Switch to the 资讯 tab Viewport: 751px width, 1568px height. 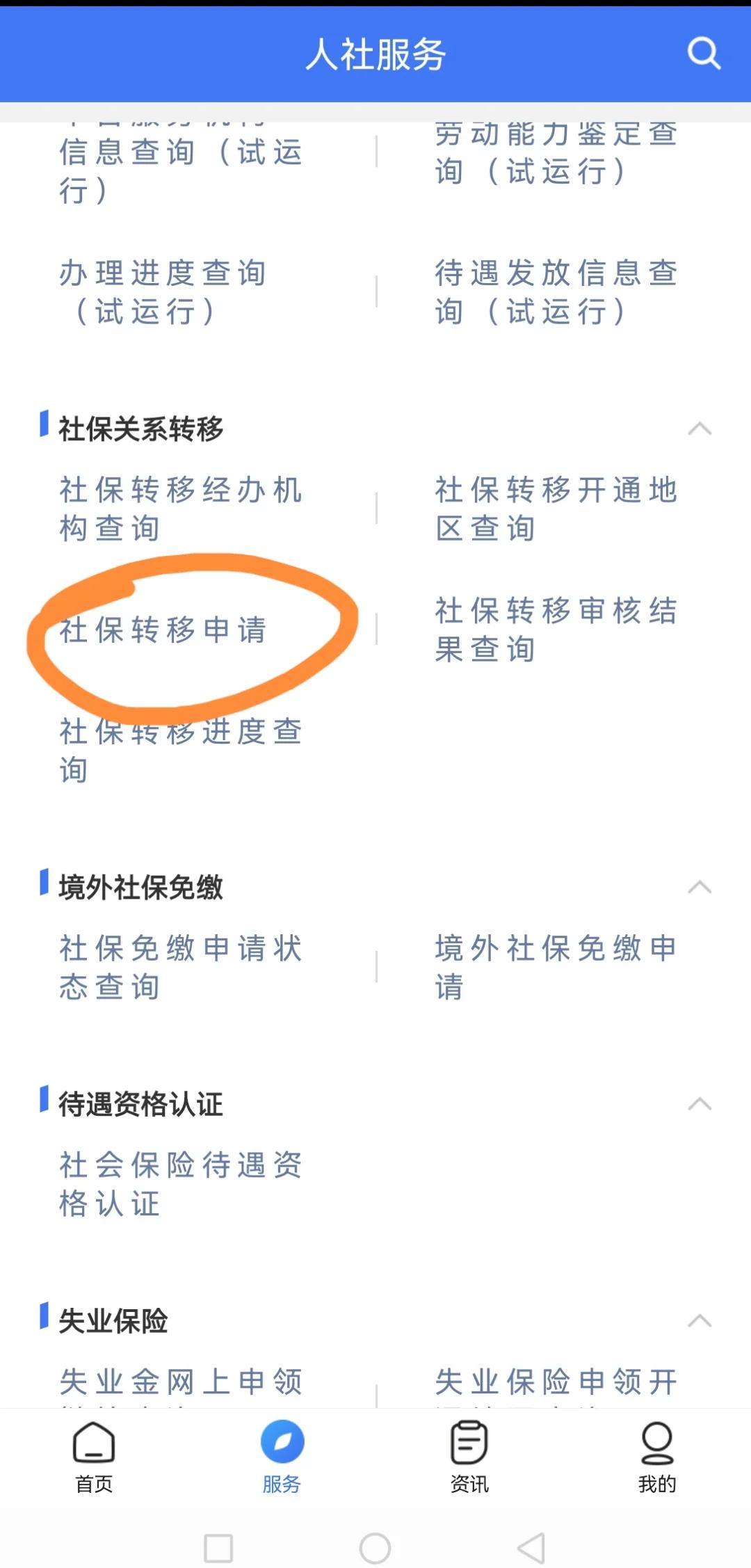469,1457
